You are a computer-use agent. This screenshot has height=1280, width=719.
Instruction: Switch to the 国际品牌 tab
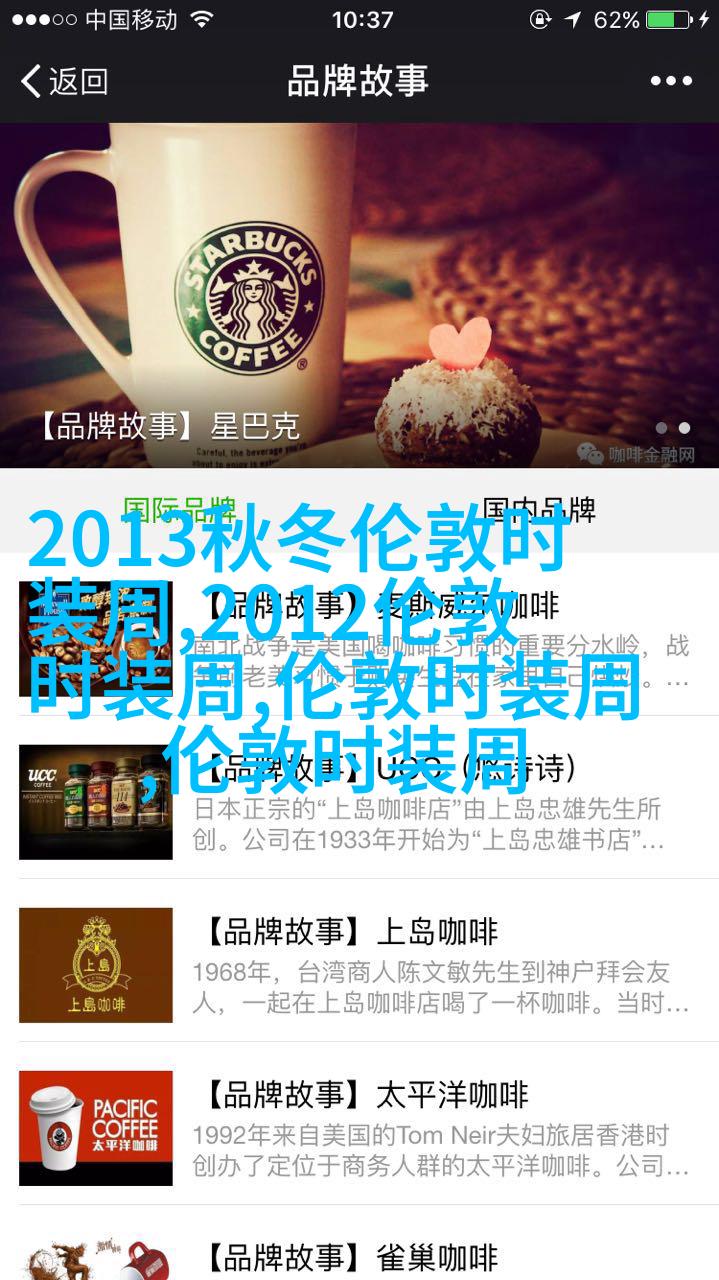pos(179,509)
